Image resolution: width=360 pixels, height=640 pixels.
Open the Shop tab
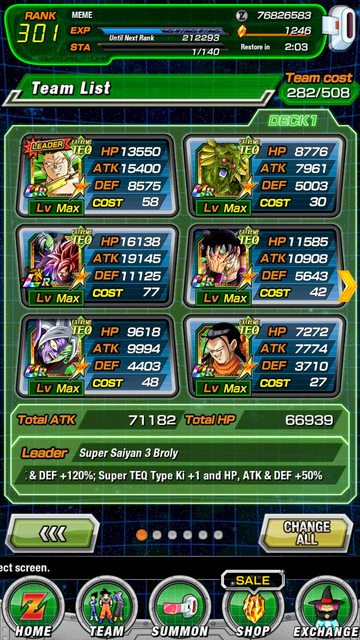[x=253, y=606]
